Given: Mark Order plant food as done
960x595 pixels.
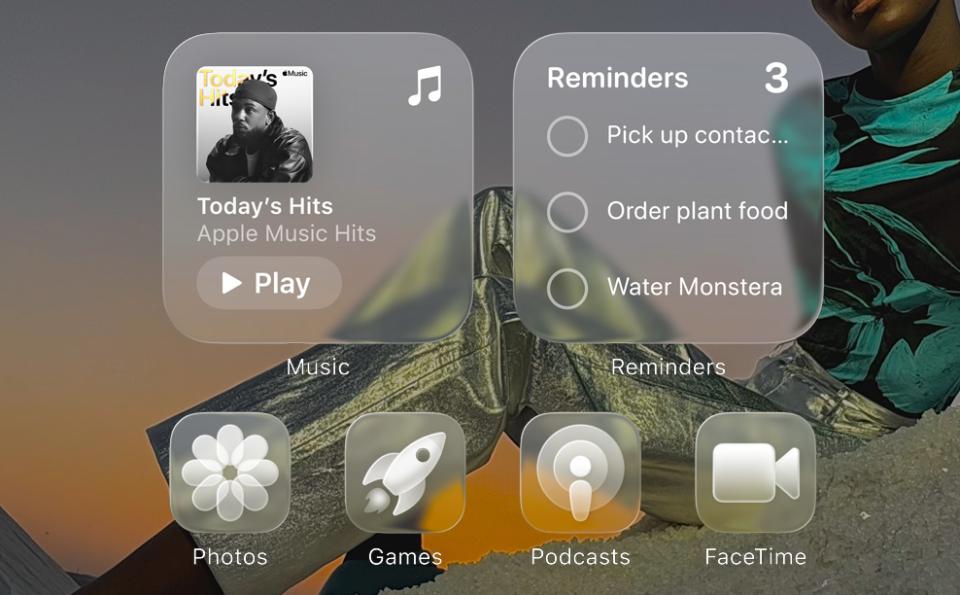Looking at the screenshot, I should 567,212.
